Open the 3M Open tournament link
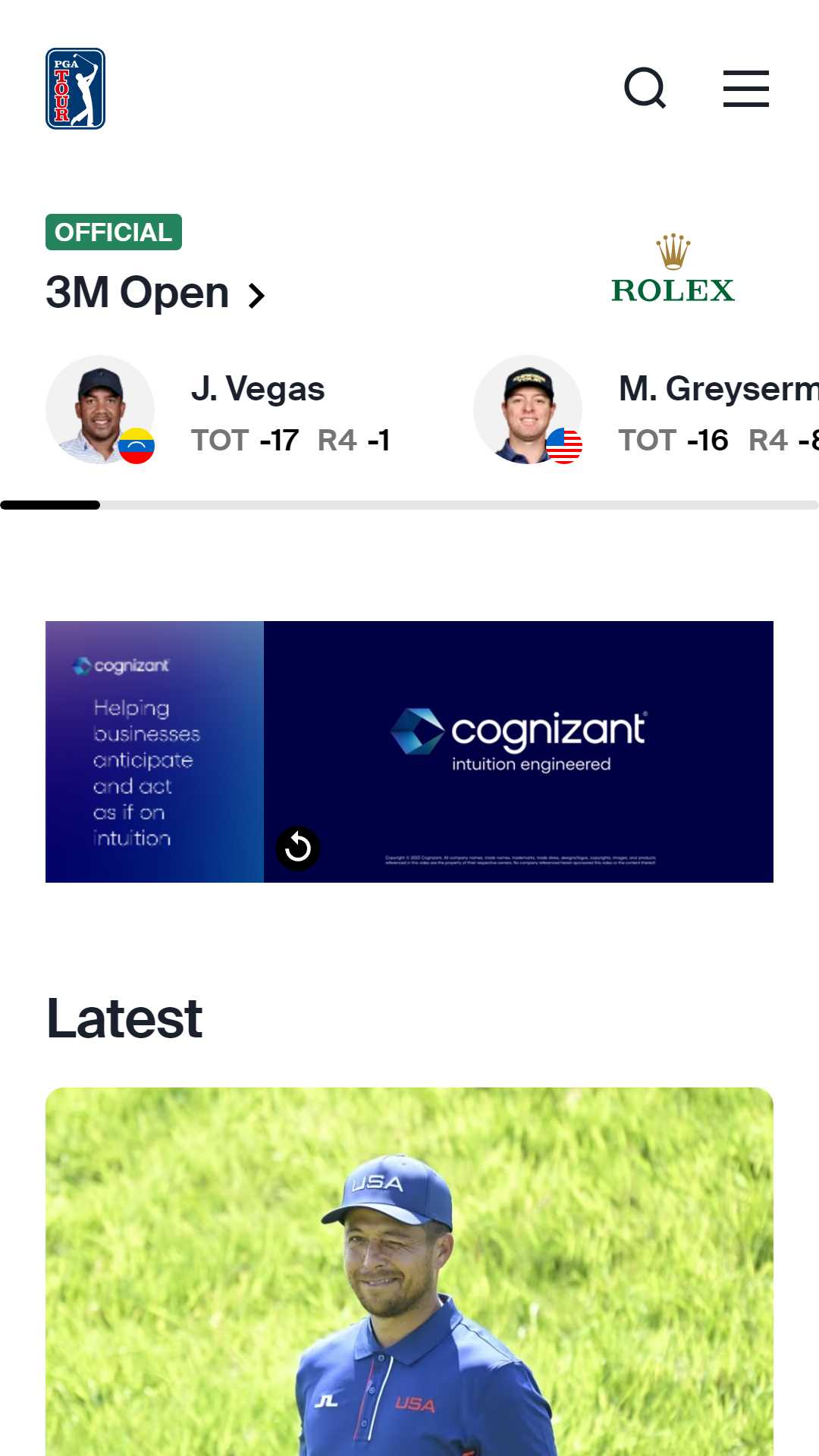819x1456 pixels. [155, 293]
